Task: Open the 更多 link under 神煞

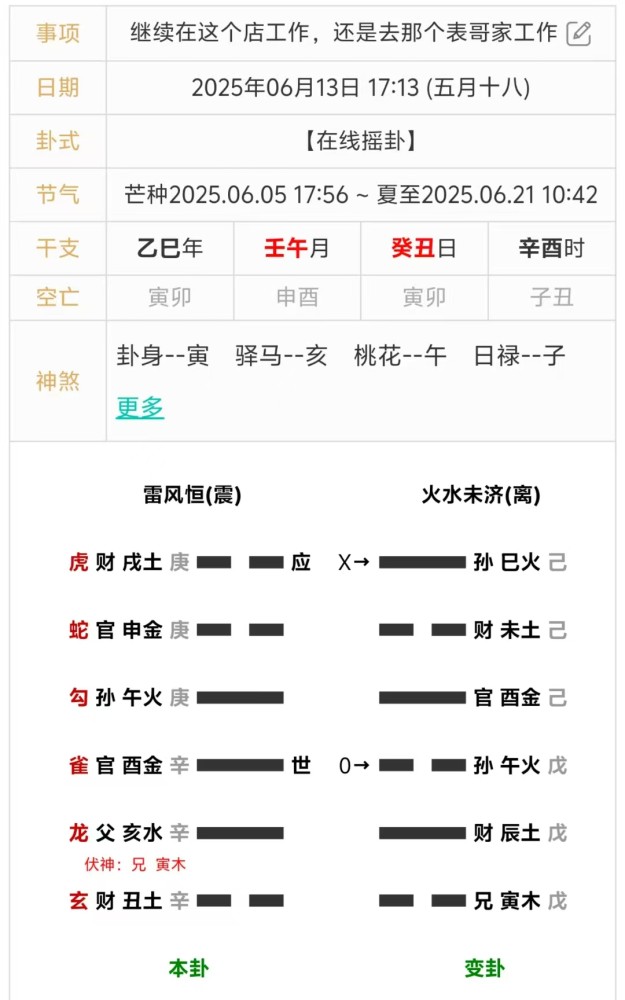Action: tap(140, 407)
